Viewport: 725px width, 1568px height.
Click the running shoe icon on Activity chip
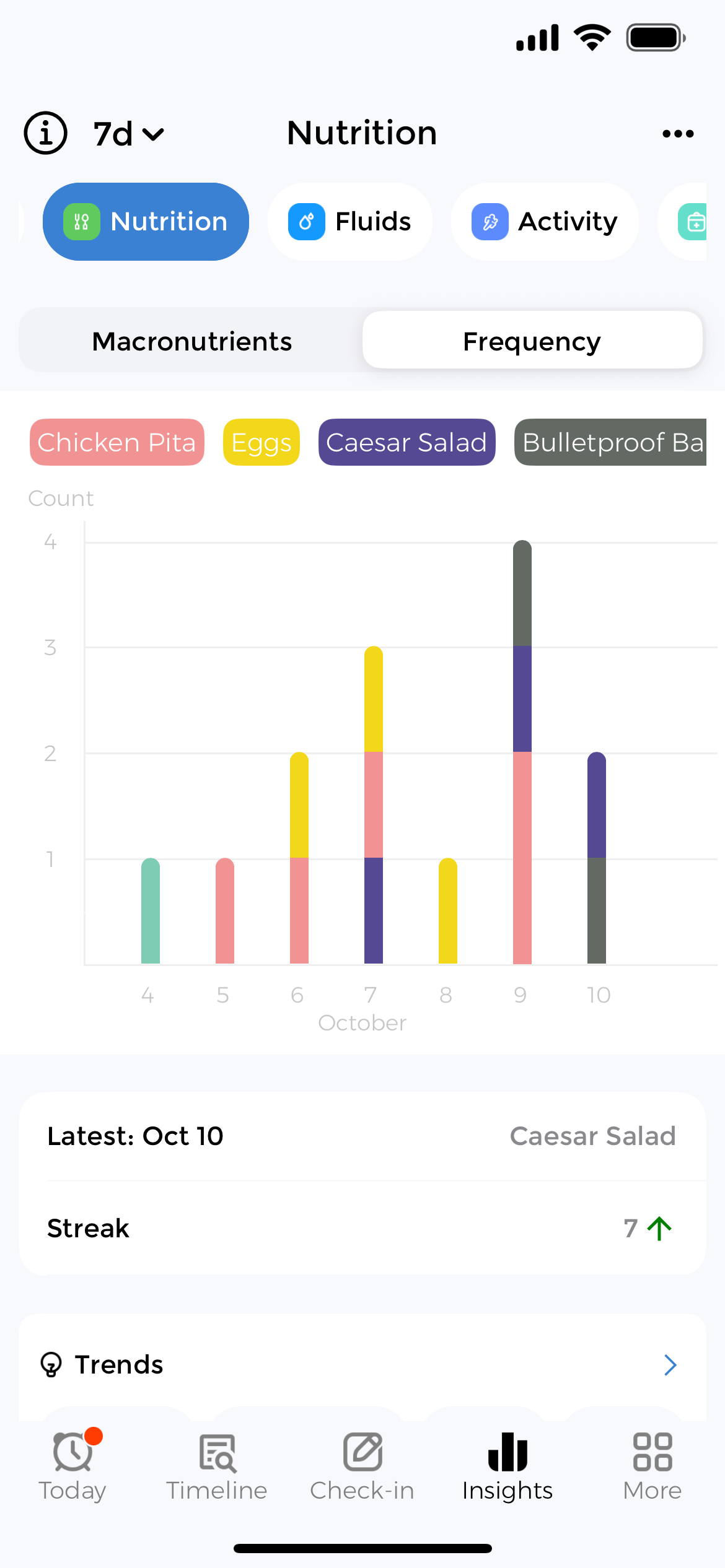click(x=490, y=221)
